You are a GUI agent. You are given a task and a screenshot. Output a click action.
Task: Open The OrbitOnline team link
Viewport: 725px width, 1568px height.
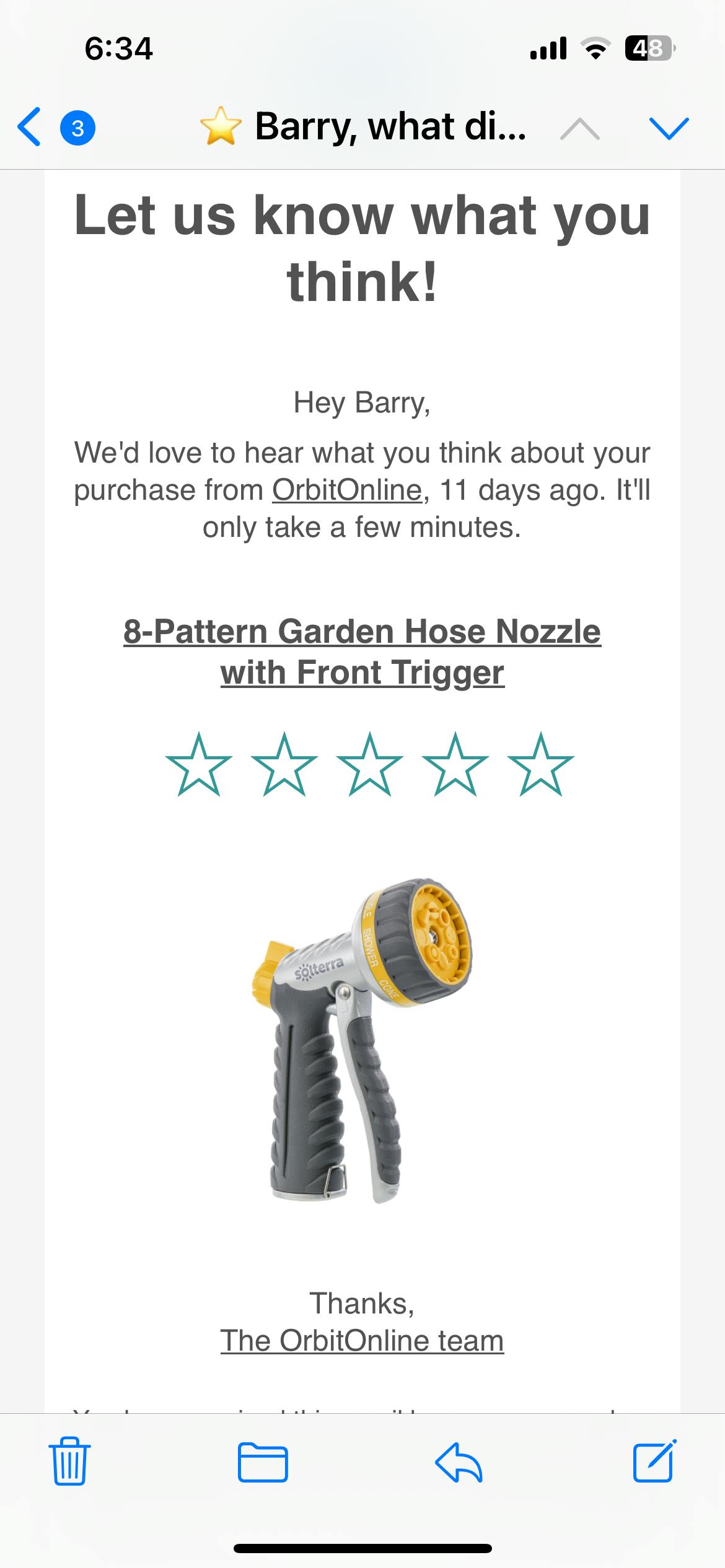click(x=362, y=1341)
